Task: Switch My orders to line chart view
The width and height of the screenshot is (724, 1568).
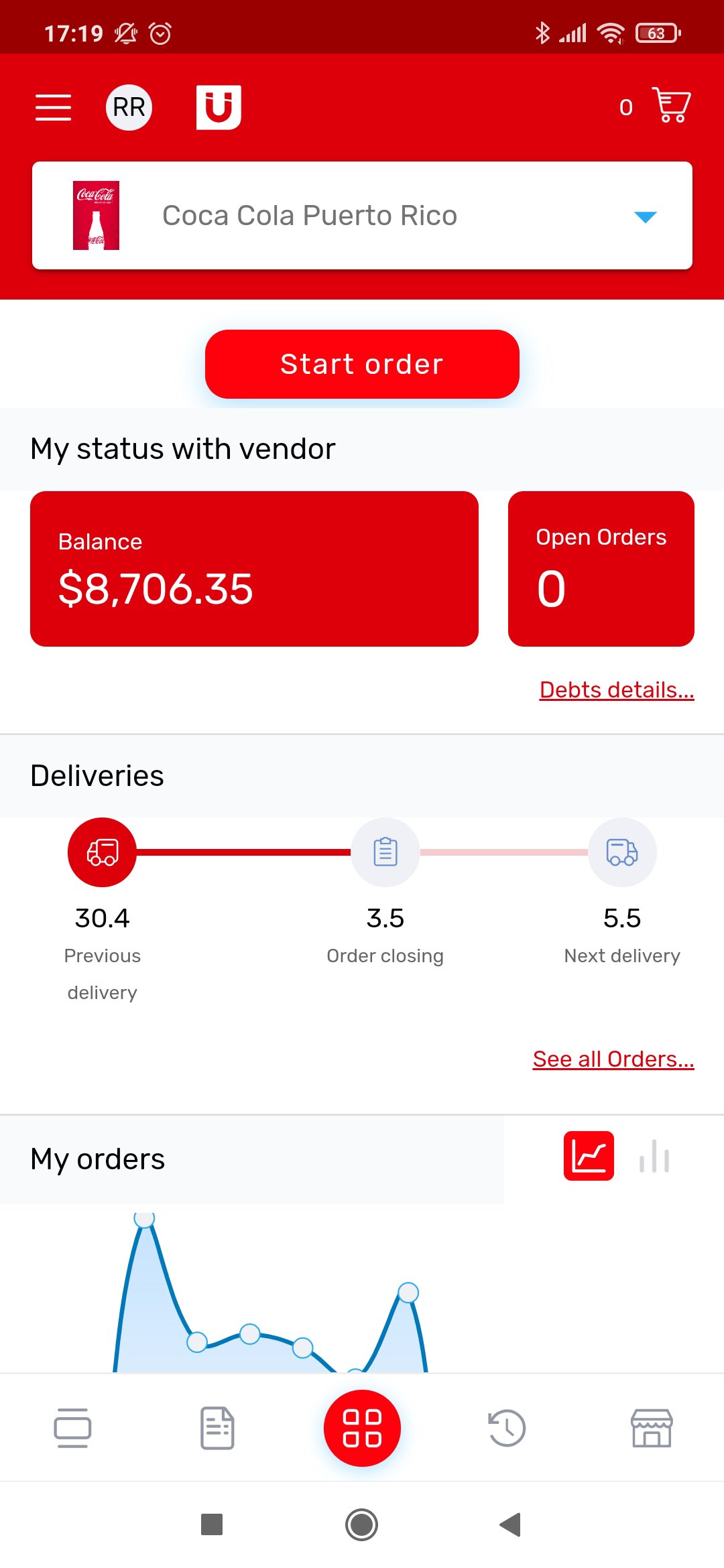Action: [x=589, y=1156]
